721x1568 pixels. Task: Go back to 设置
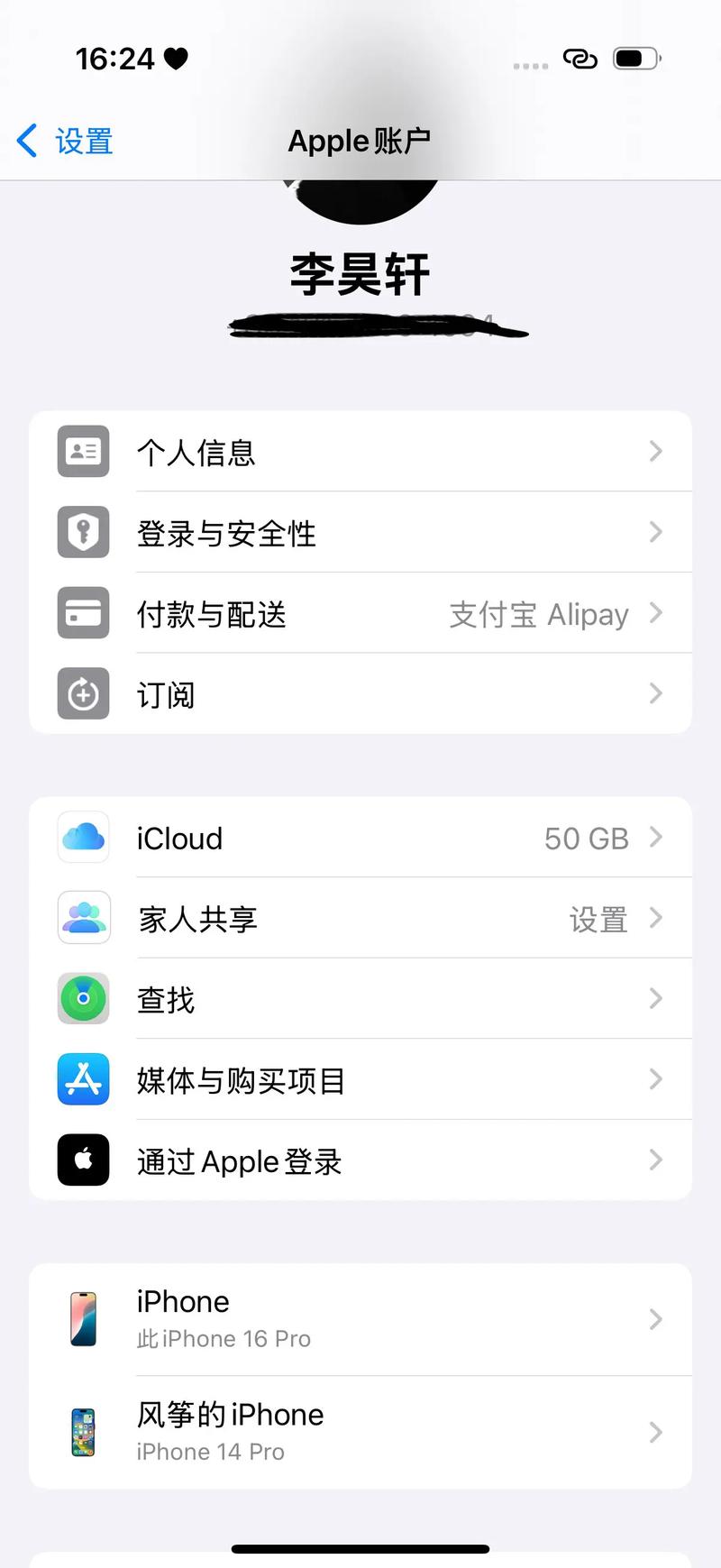click(x=63, y=141)
